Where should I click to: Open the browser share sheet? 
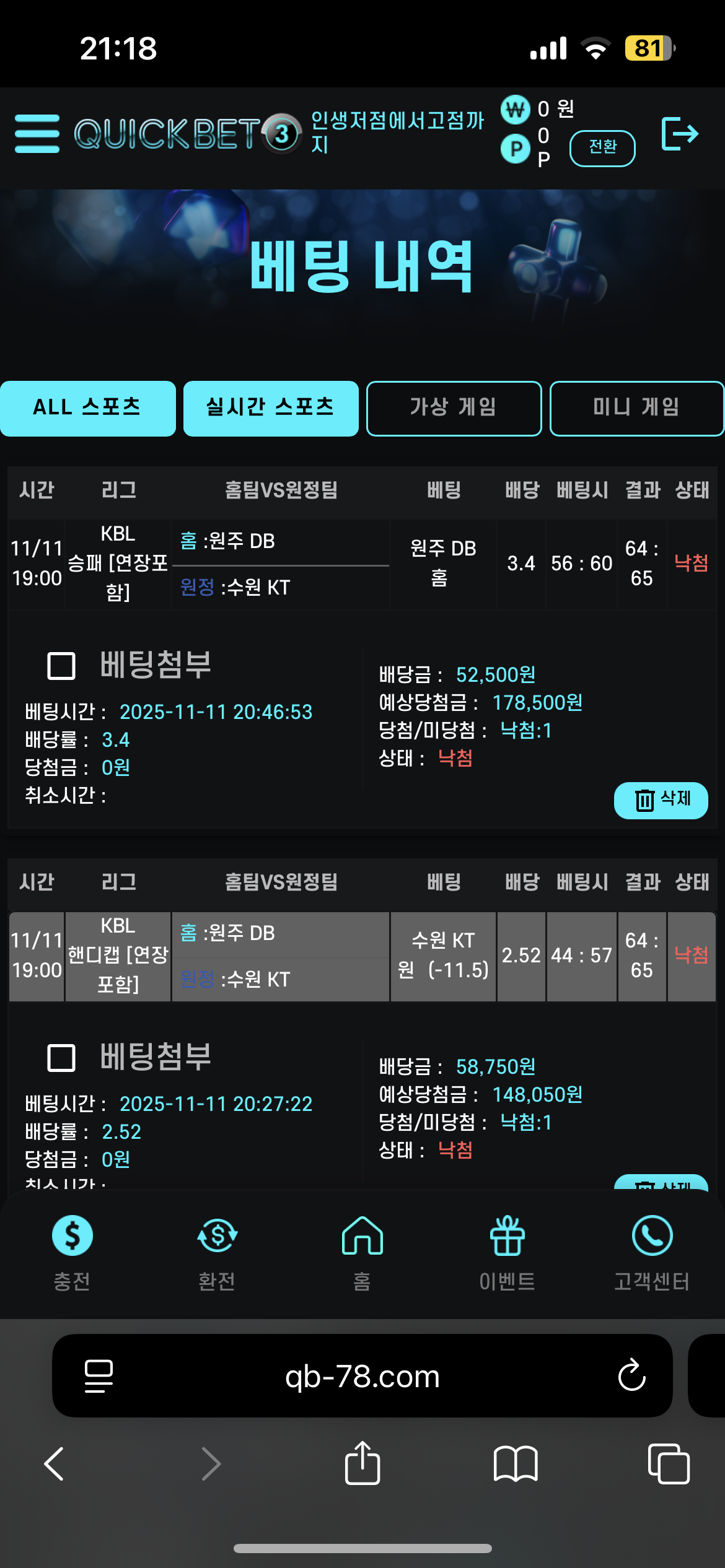362,1463
